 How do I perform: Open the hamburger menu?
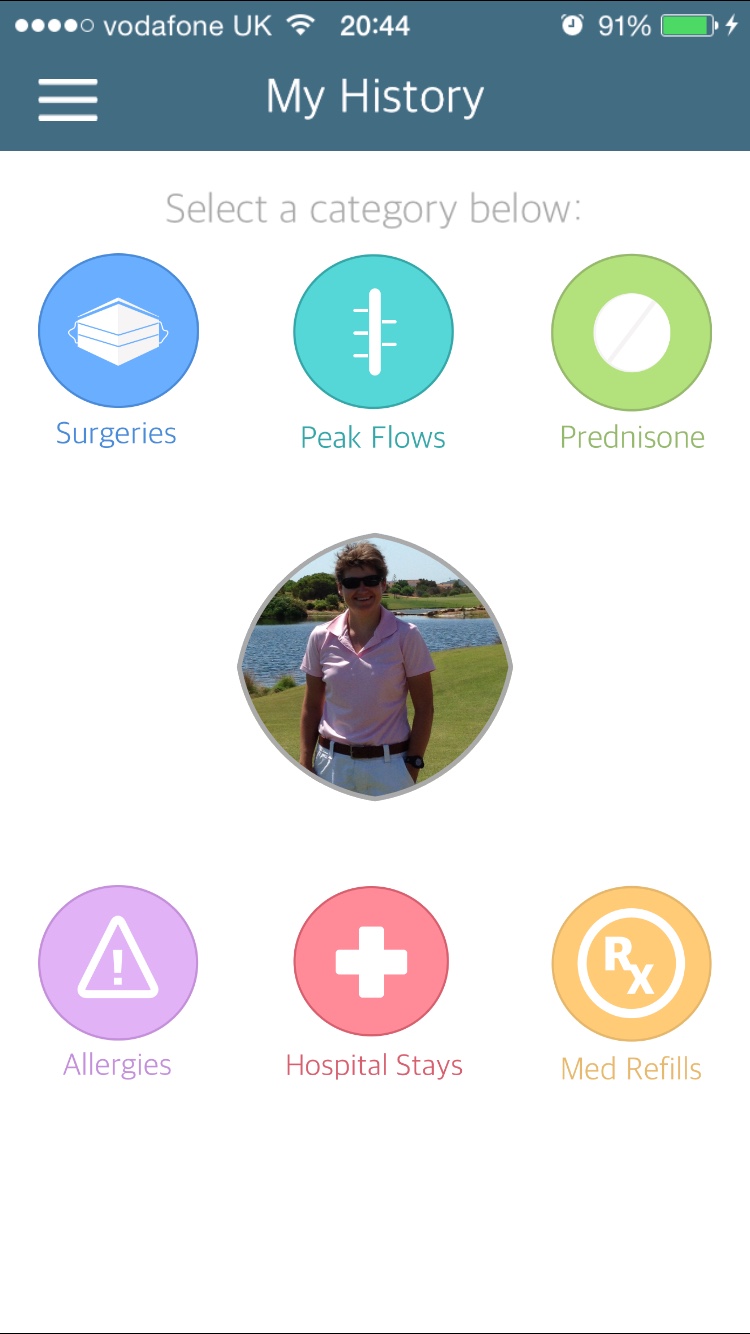[68, 99]
